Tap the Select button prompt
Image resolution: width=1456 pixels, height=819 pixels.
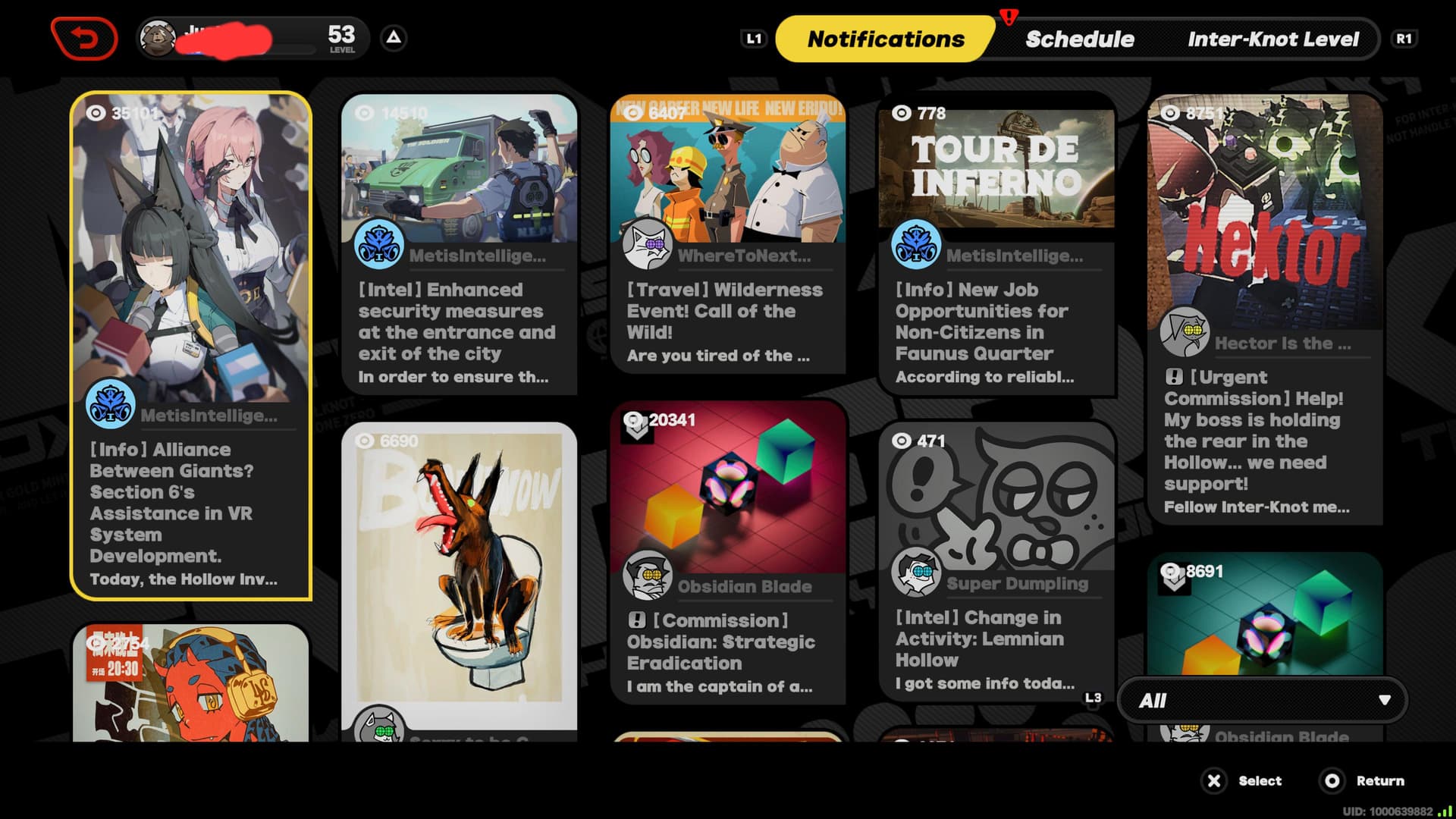[1242, 781]
